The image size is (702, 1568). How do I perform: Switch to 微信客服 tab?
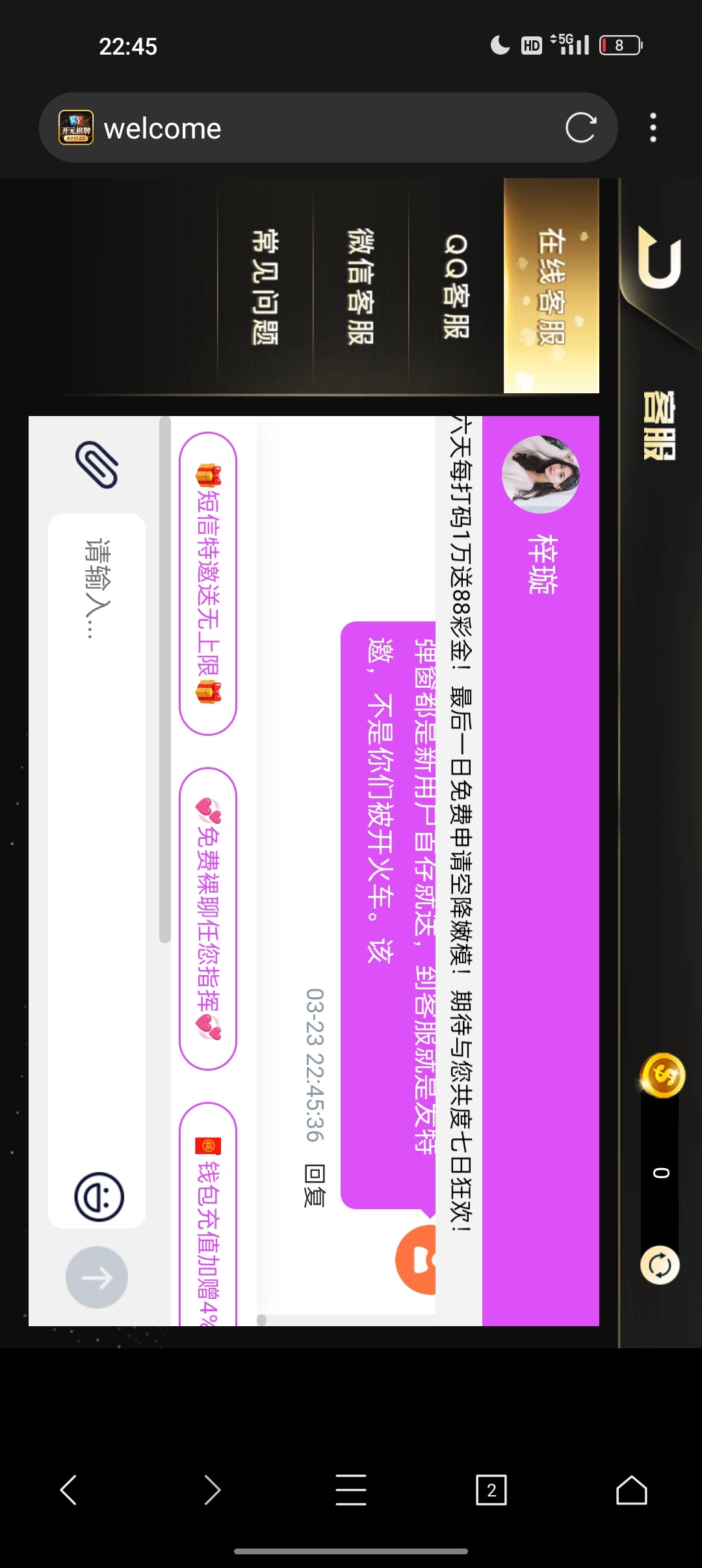click(360, 286)
